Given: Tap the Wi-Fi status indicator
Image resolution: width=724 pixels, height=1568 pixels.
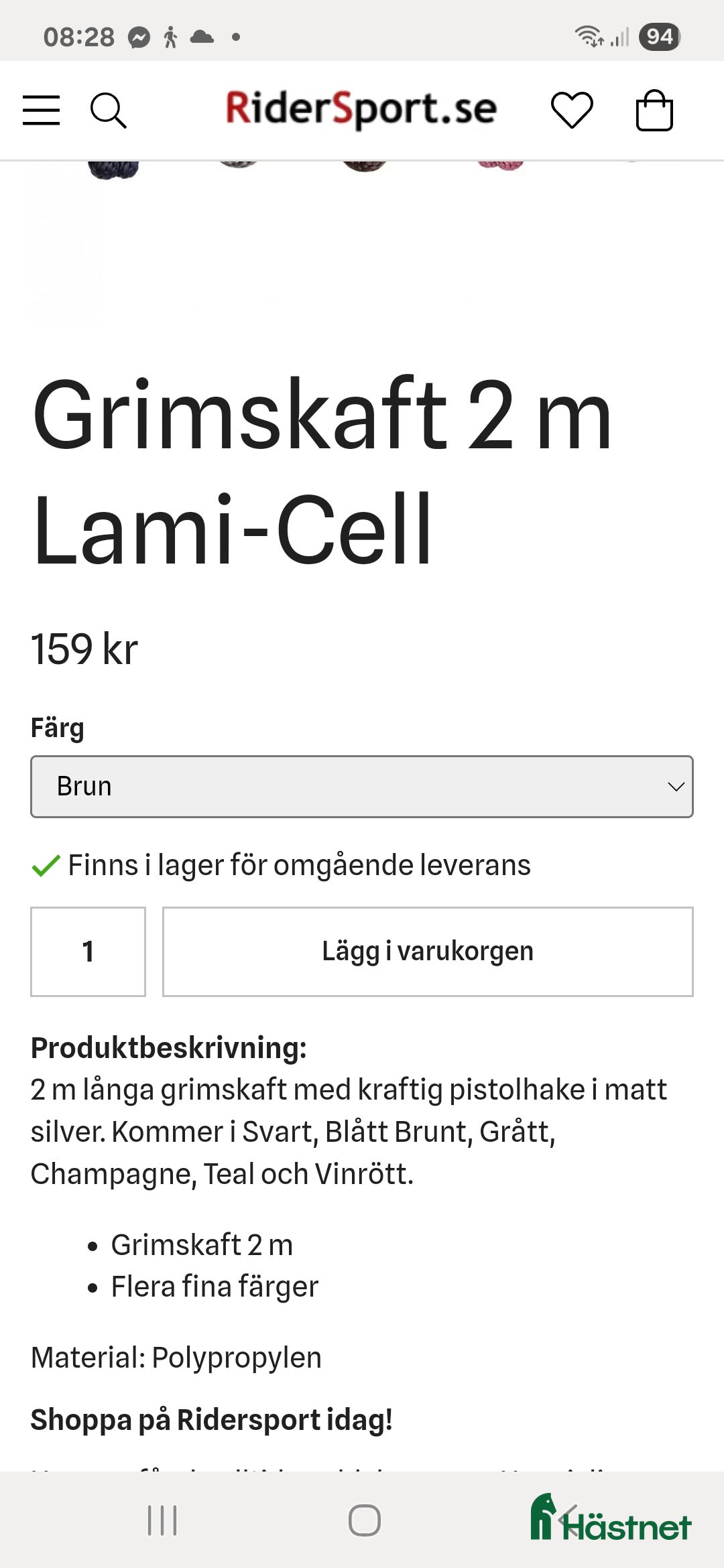Looking at the screenshot, I should pyautogui.click(x=590, y=37).
